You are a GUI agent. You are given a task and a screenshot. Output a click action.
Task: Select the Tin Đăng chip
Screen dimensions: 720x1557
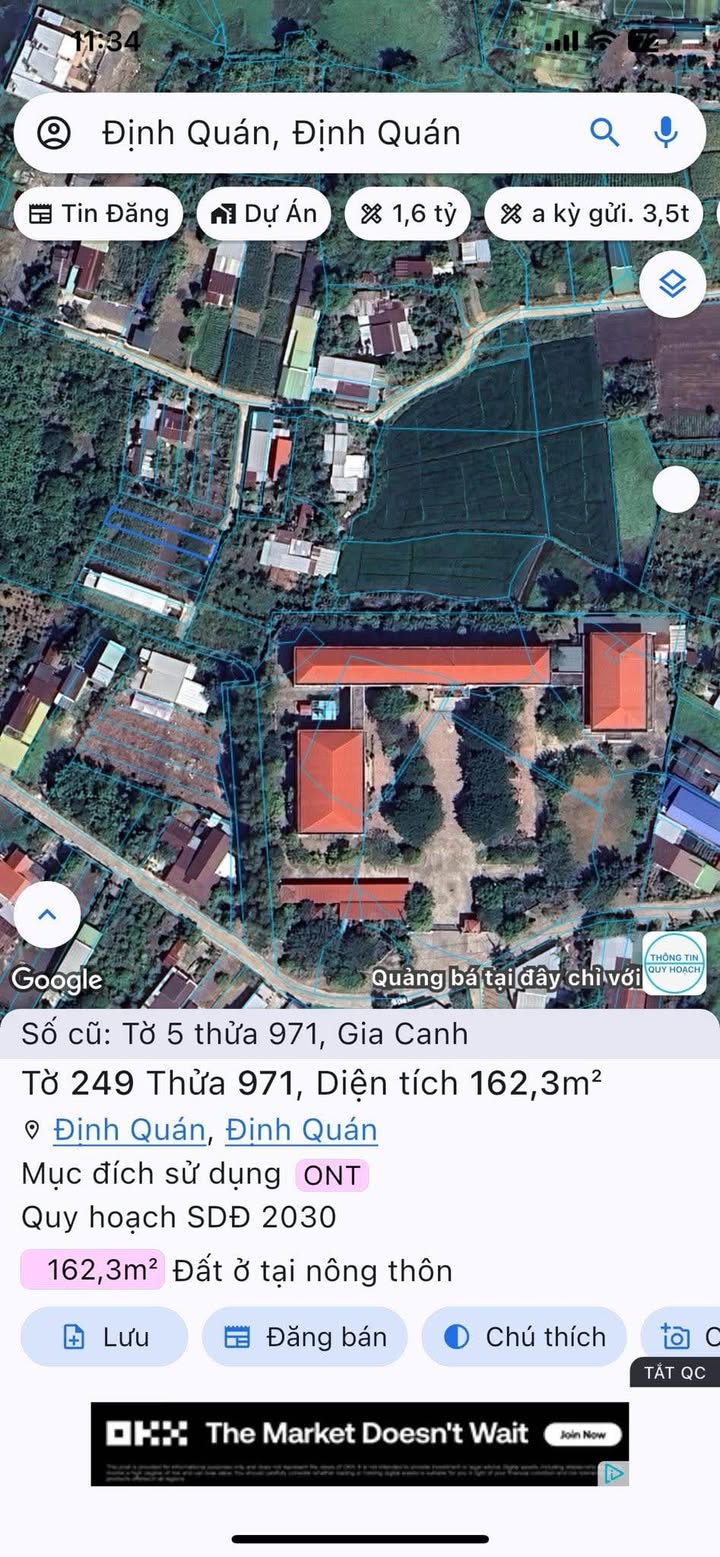[98, 213]
